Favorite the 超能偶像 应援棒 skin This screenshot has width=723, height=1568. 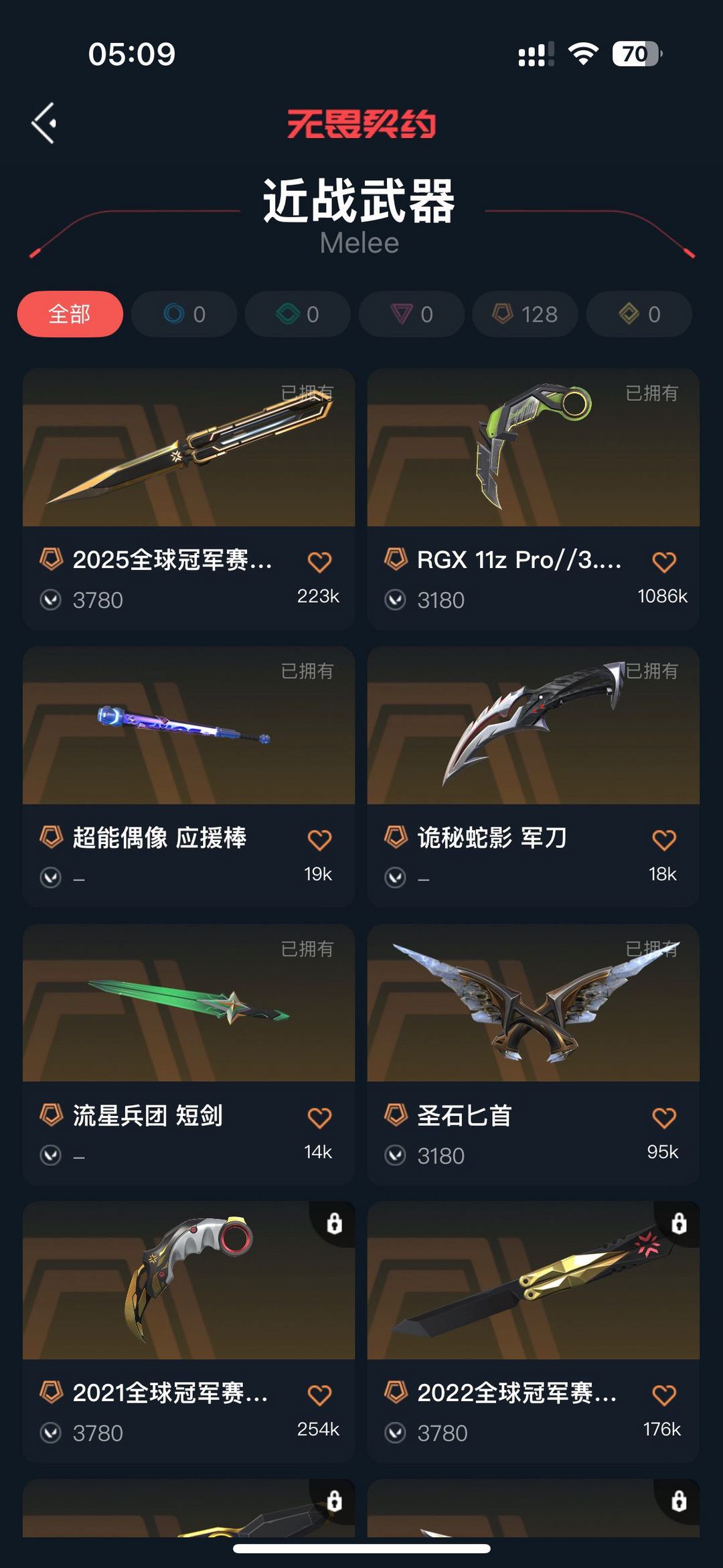tap(319, 840)
